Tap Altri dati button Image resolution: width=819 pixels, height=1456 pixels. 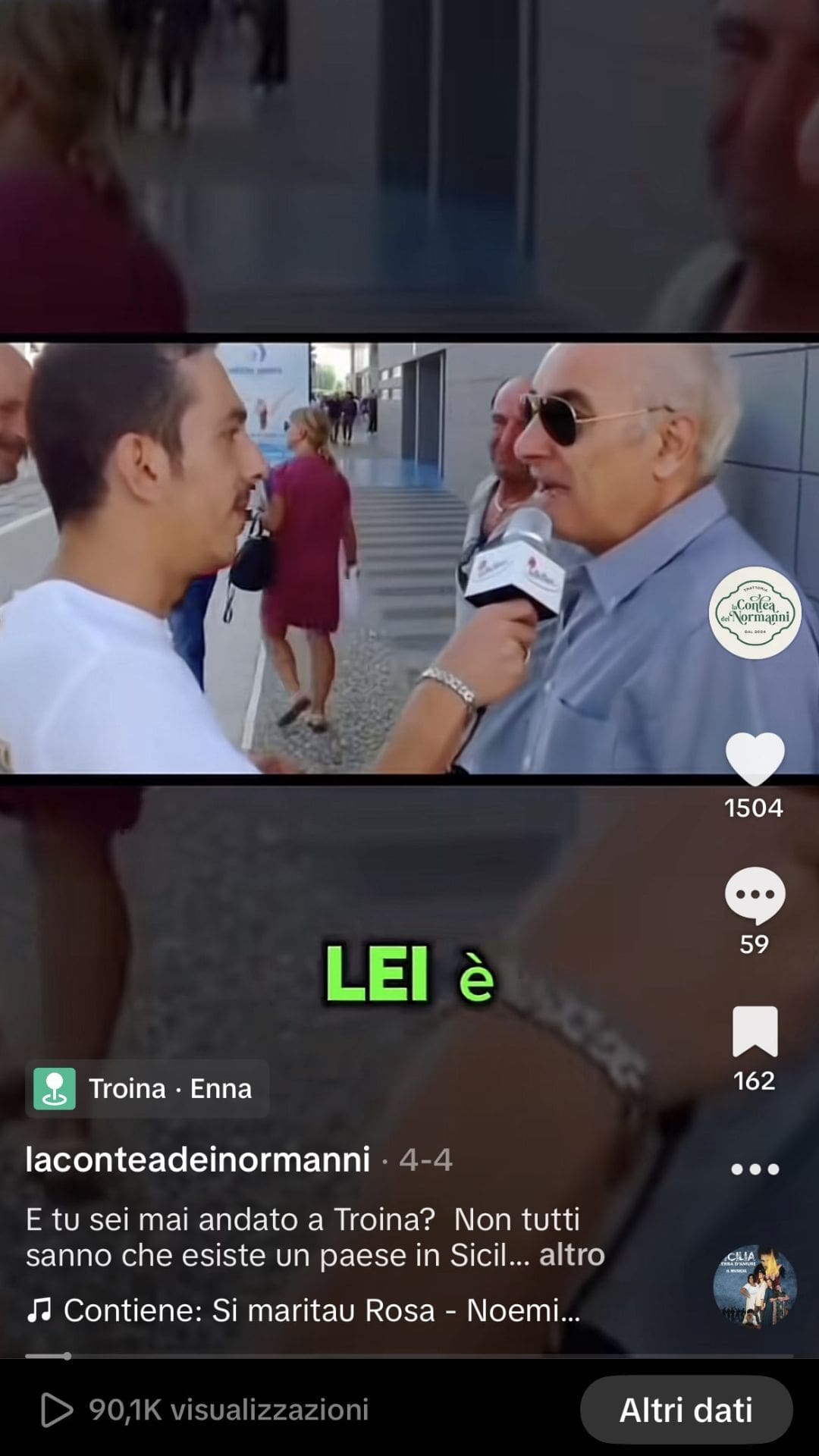click(686, 1410)
